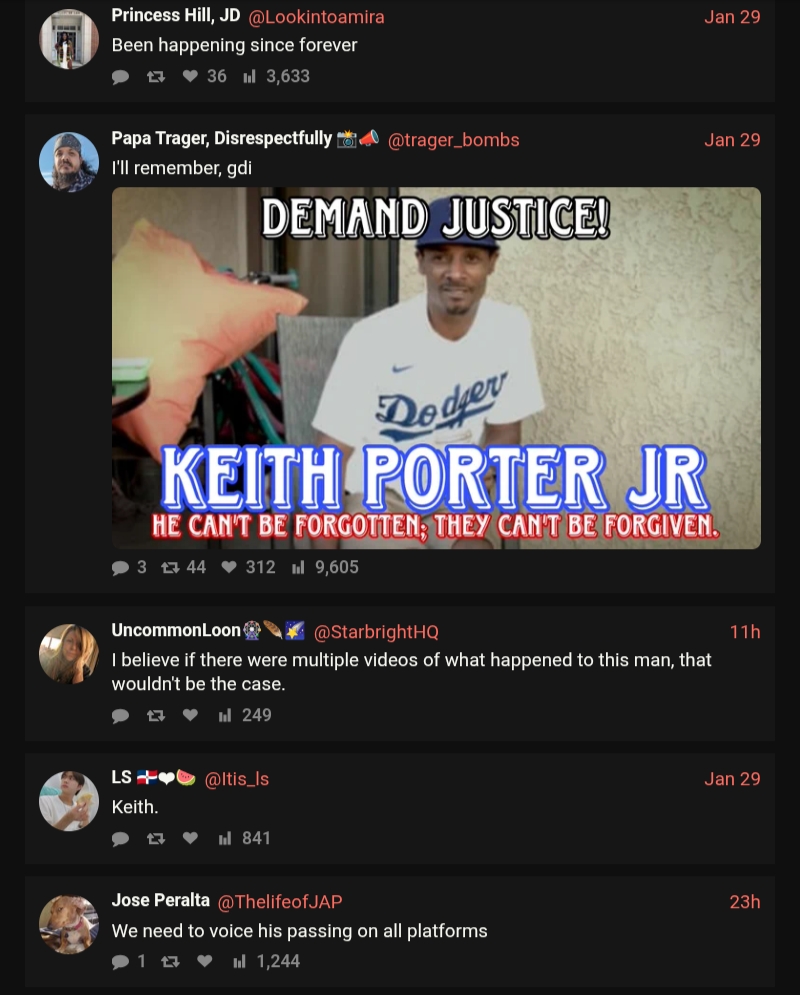Open the 11h timestamp on UncommonLoon's reply
The width and height of the screenshot is (800, 995).
pos(745,631)
